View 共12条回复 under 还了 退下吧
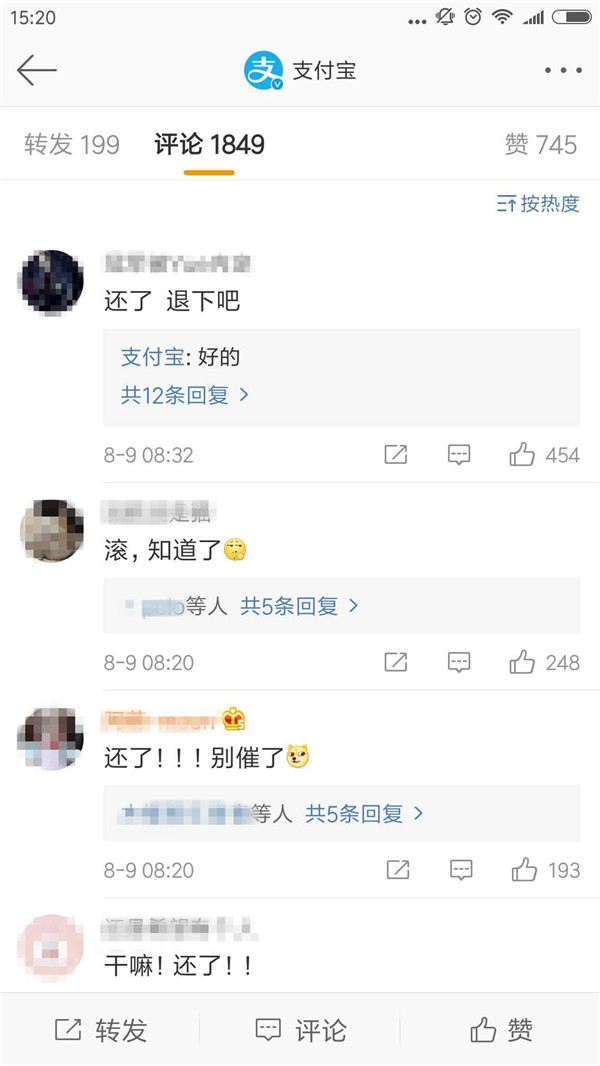 (x=185, y=395)
